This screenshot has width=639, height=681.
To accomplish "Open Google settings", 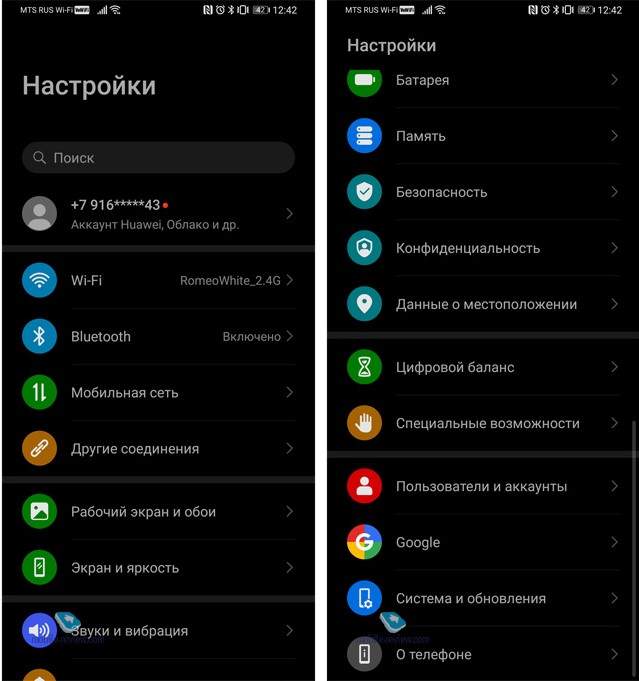I will 482,542.
